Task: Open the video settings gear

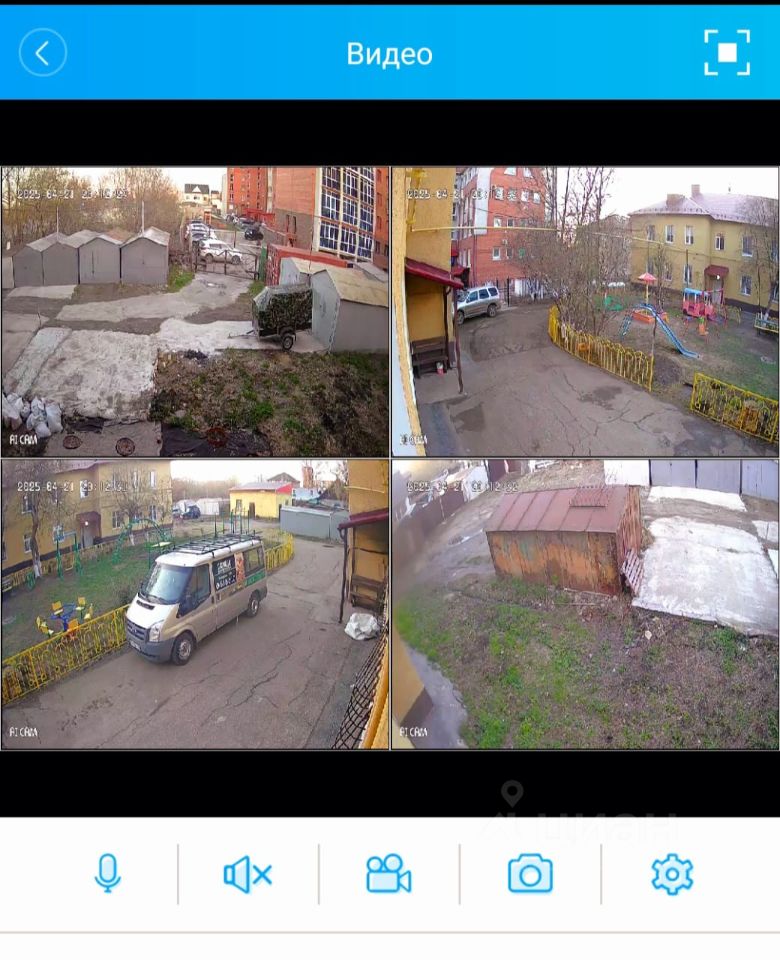Action: [672, 873]
